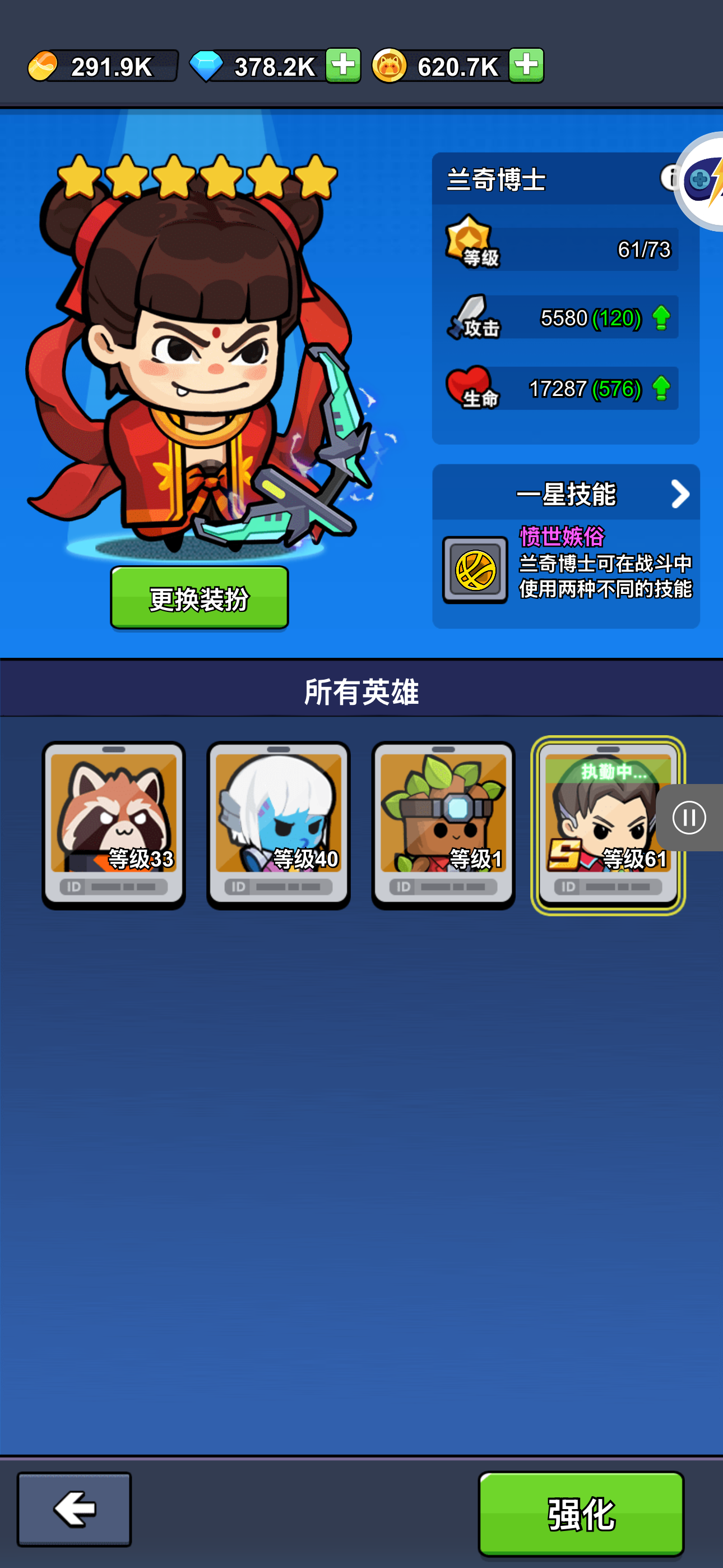The height and width of the screenshot is (1568, 723).
Task: Tap the floating pause button
Action: pyautogui.click(x=689, y=817)
